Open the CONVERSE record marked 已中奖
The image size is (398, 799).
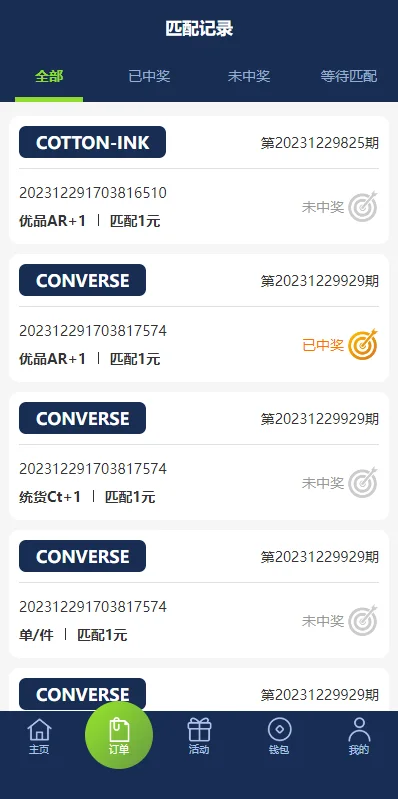coord(199,318)
